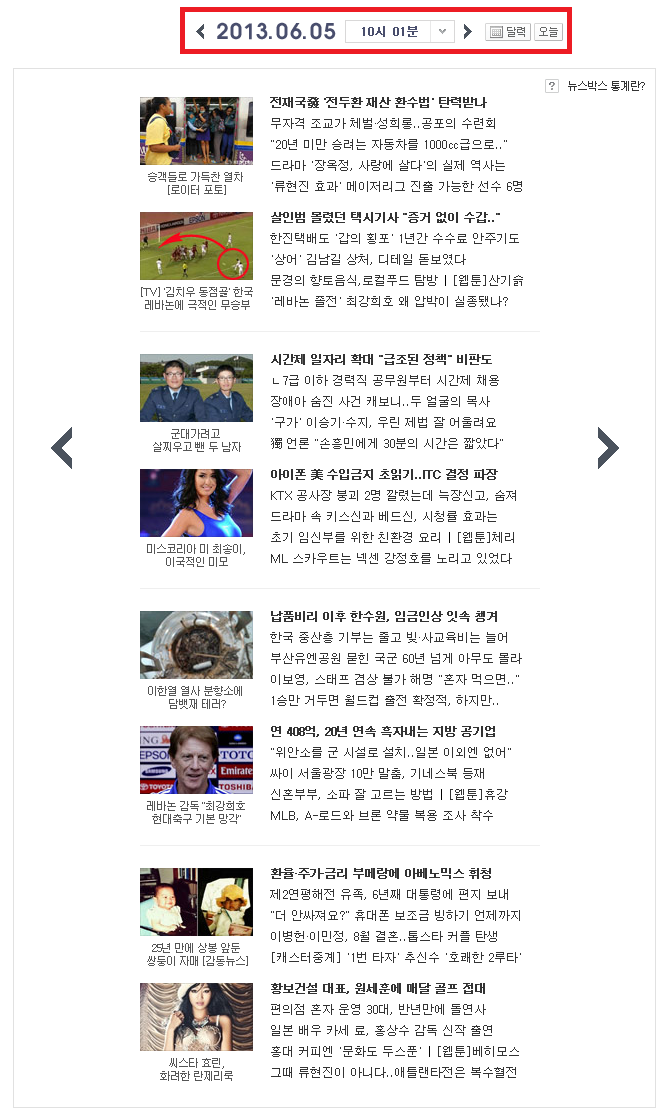Open the 달력 calendar button
666x1119 pixels.
click(x=507, y=32)
